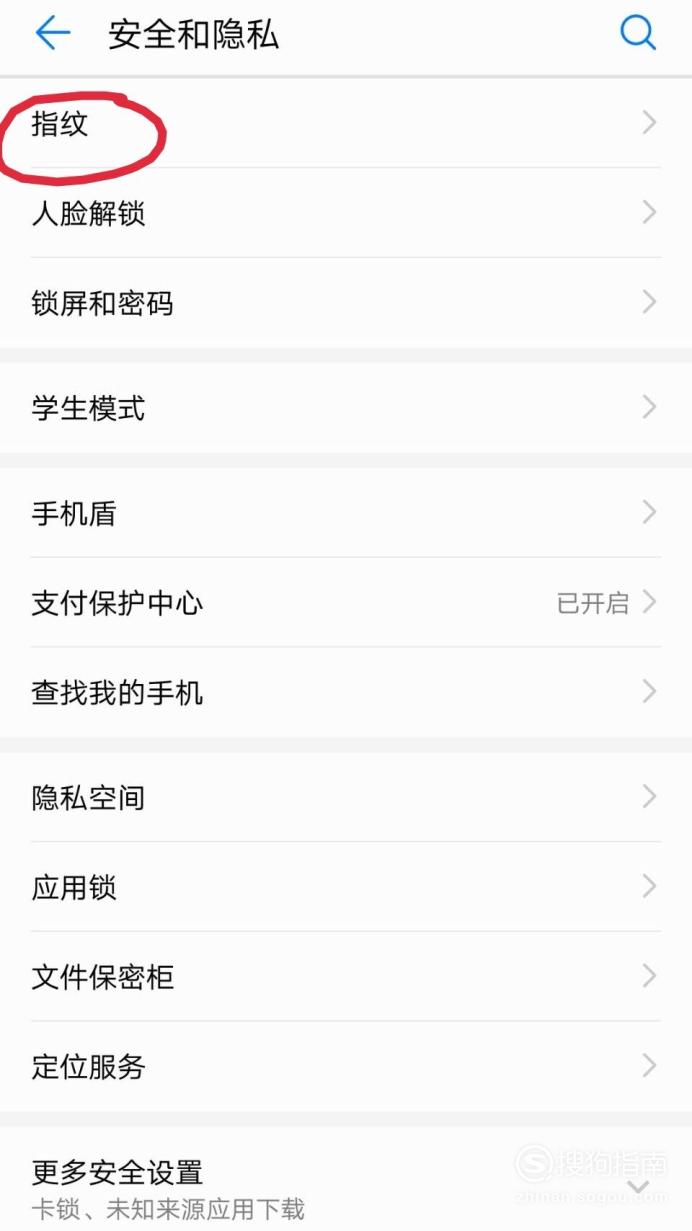Go back with the top-left arrow
Screen dimensions: 692x1231
click(x=53, y=34)
